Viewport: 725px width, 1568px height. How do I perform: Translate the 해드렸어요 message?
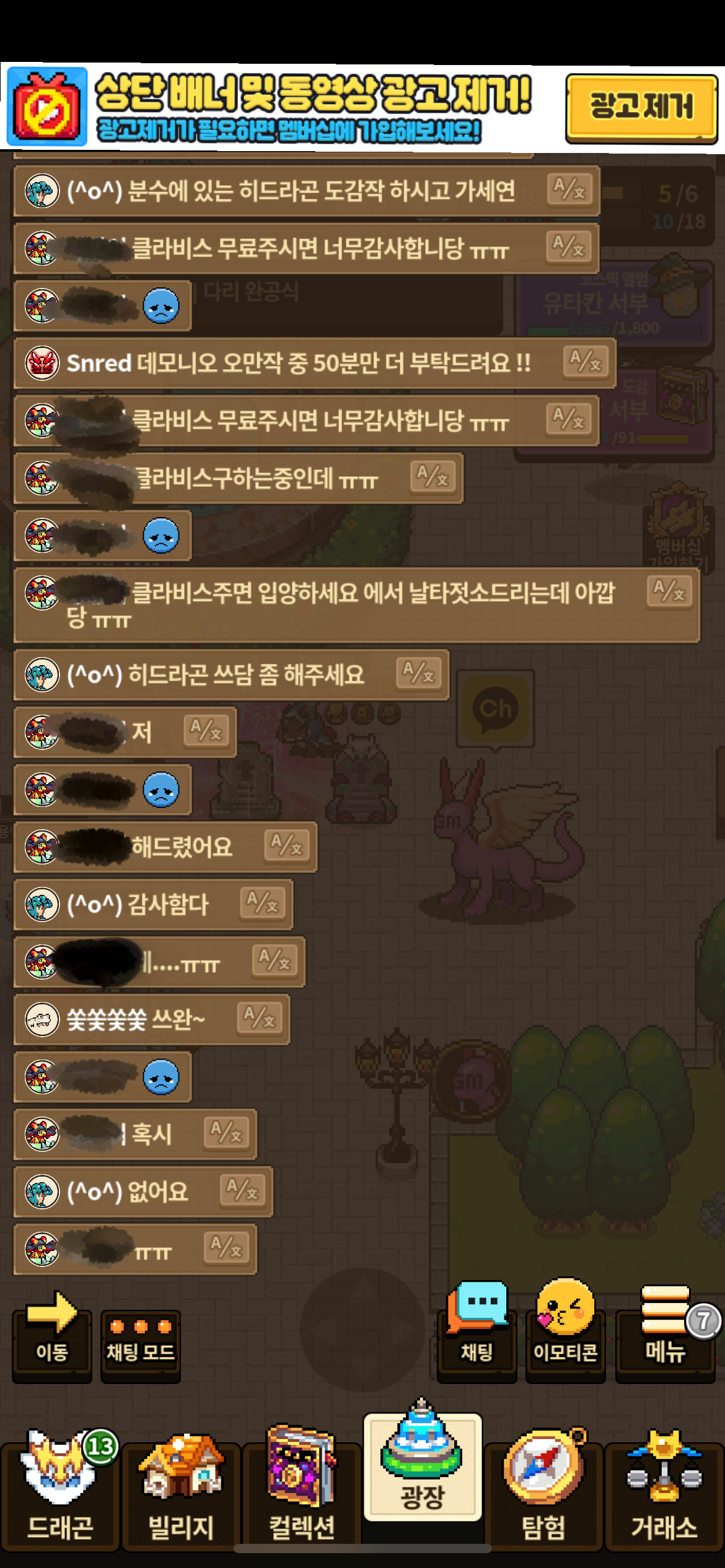click(x=286, y=846)
